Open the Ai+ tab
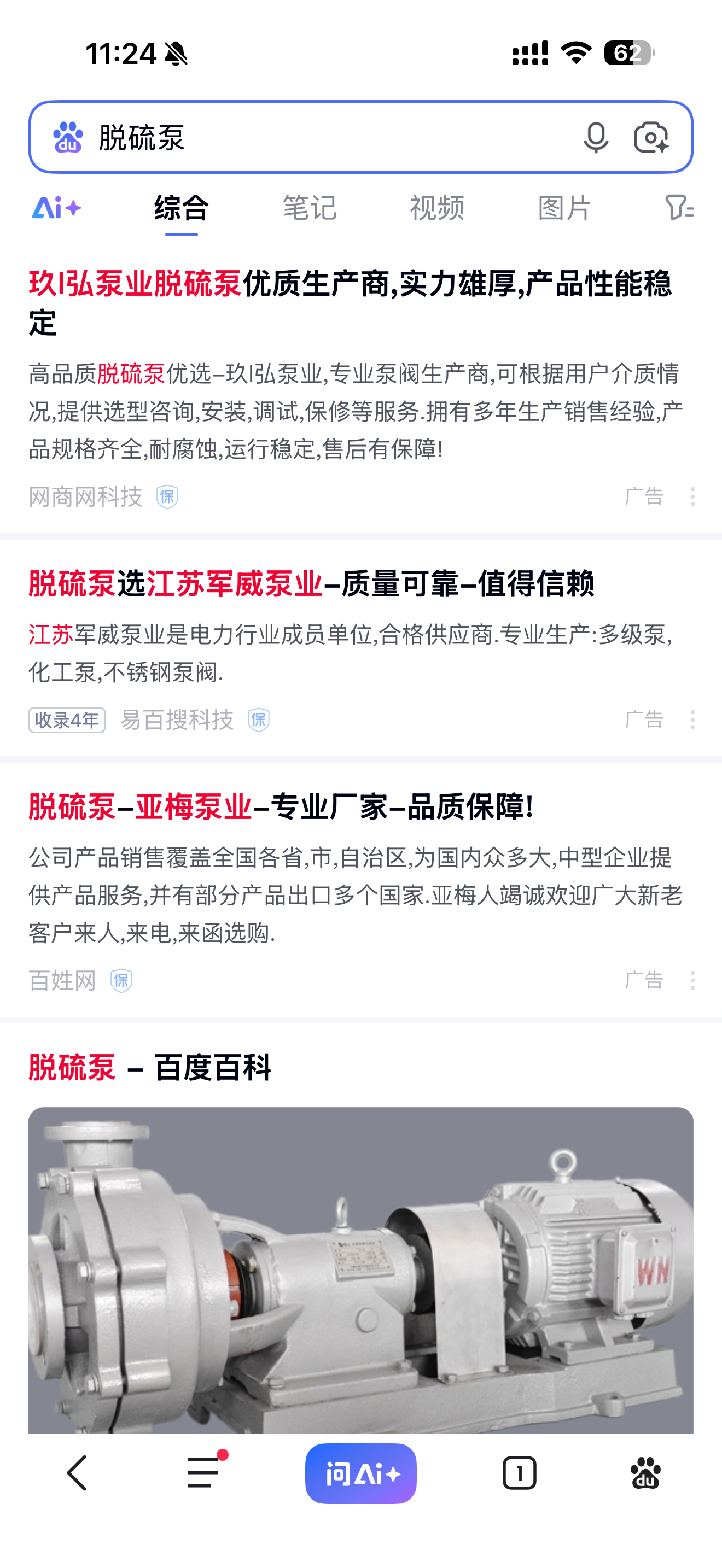 pyautogui.click(x=57, y=208)
